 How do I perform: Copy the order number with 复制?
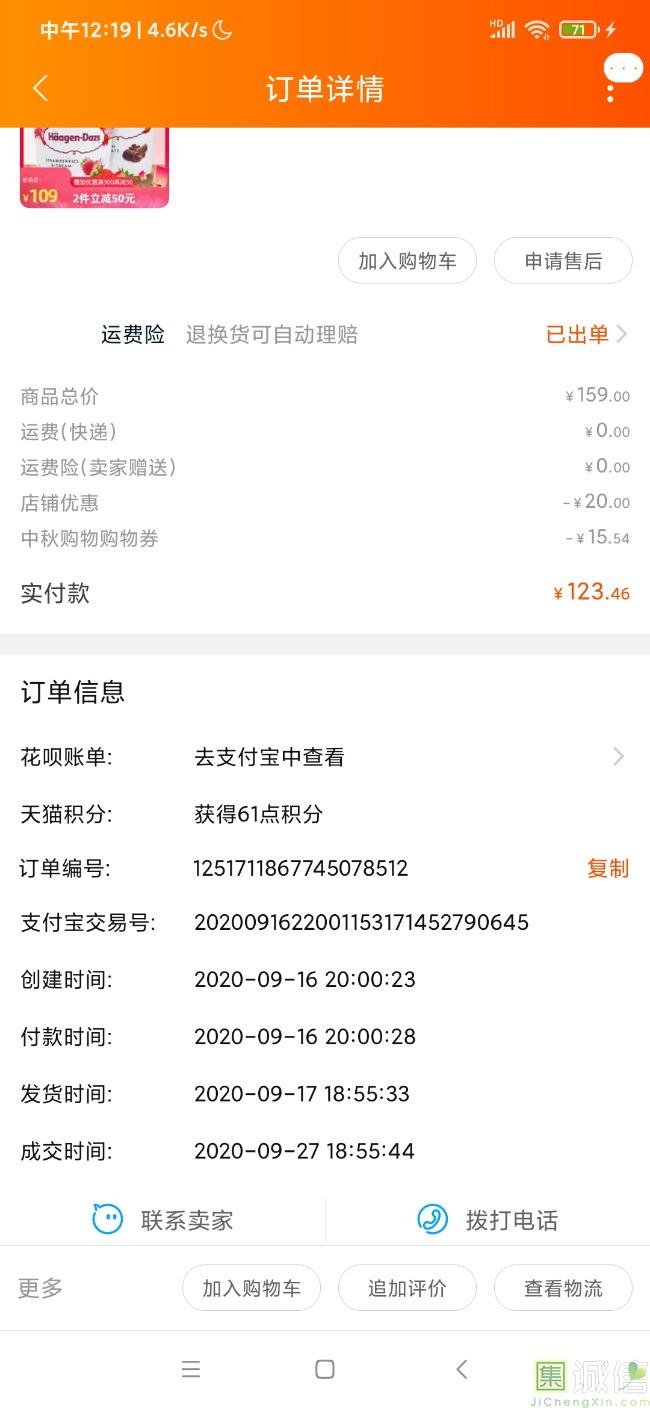coord(607,868)
